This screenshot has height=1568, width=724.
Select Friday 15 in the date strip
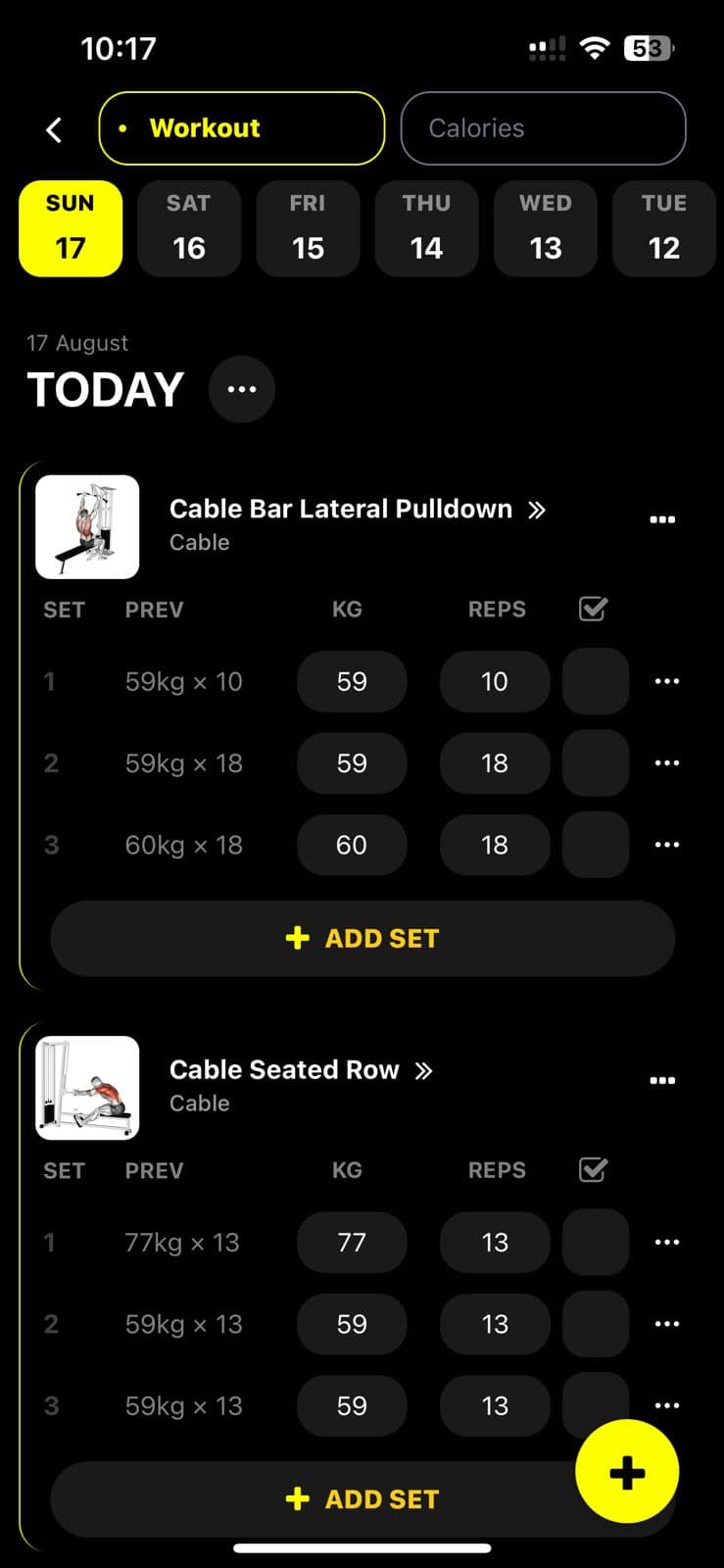coord(308,228)
